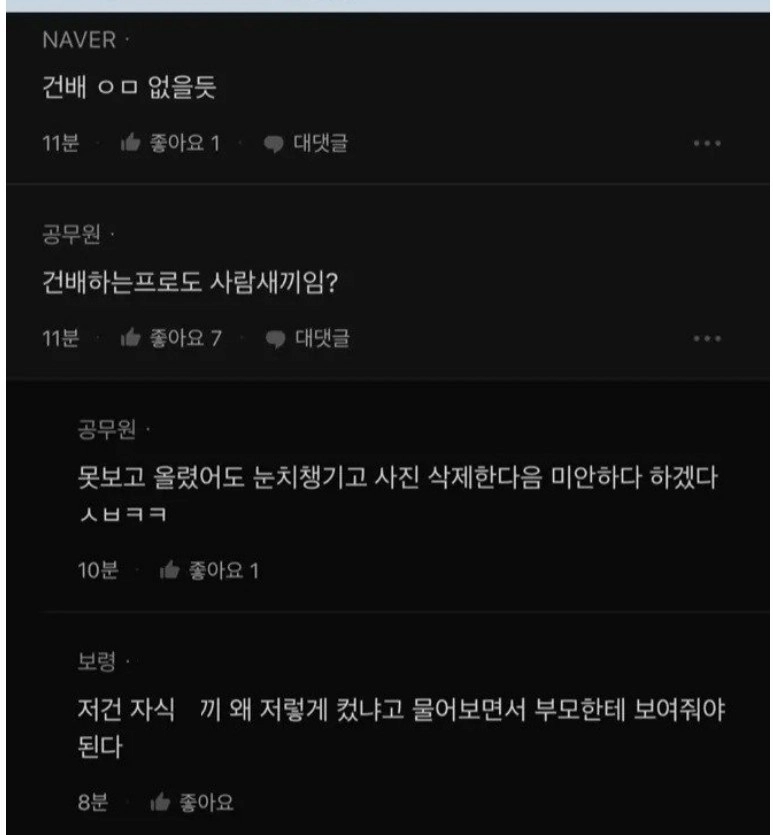The image size is (773, 835).
Task: Like the reply starting with 못보고 올렸어도
Action: coord(208,571)
